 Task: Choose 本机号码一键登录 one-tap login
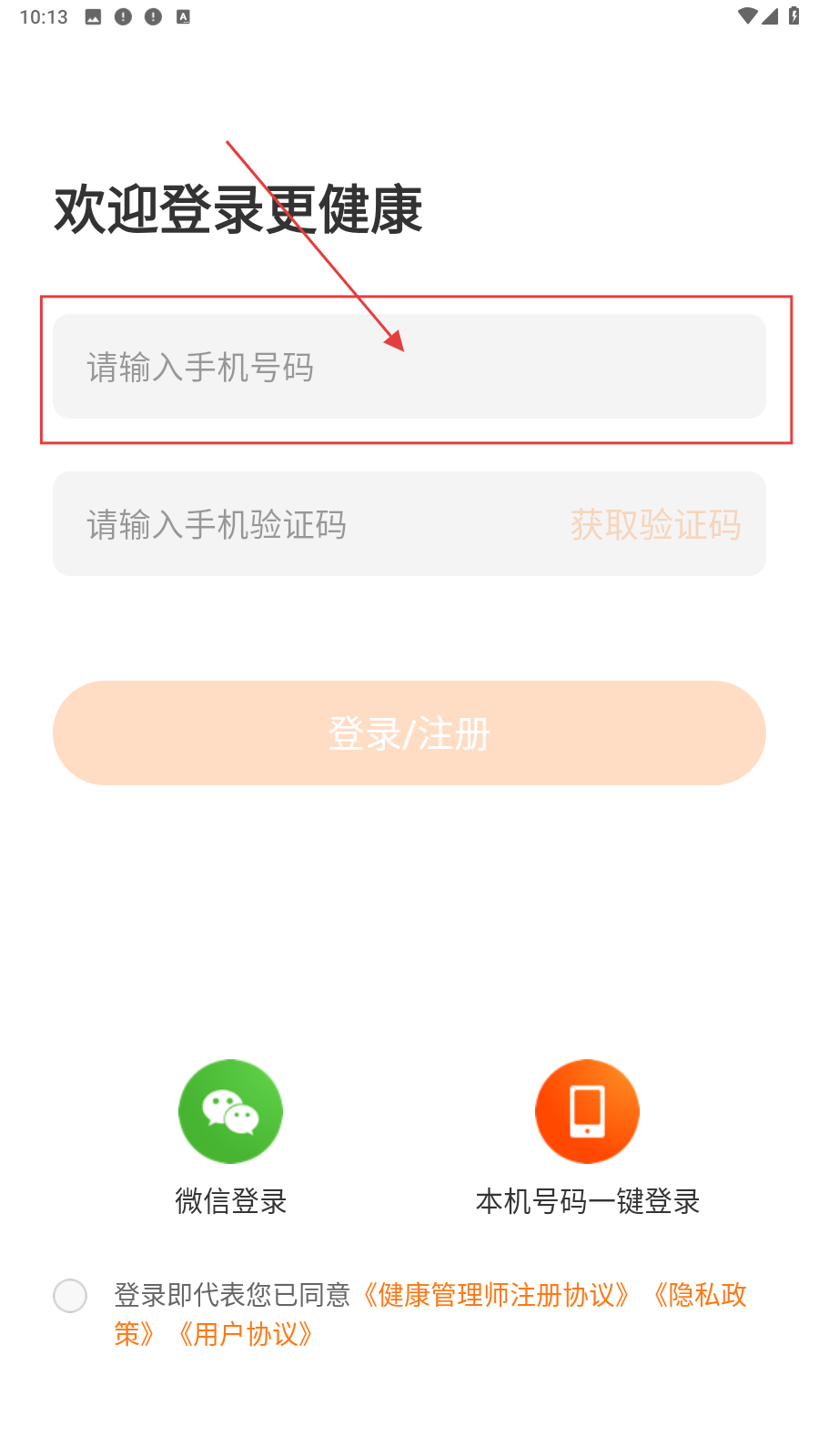click(587, 1112)
